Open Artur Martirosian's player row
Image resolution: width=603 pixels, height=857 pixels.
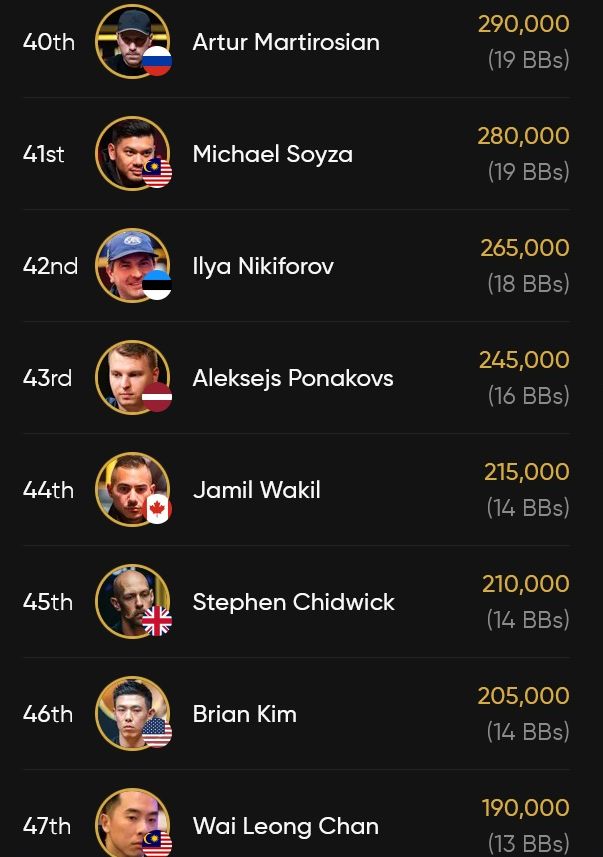286,42
